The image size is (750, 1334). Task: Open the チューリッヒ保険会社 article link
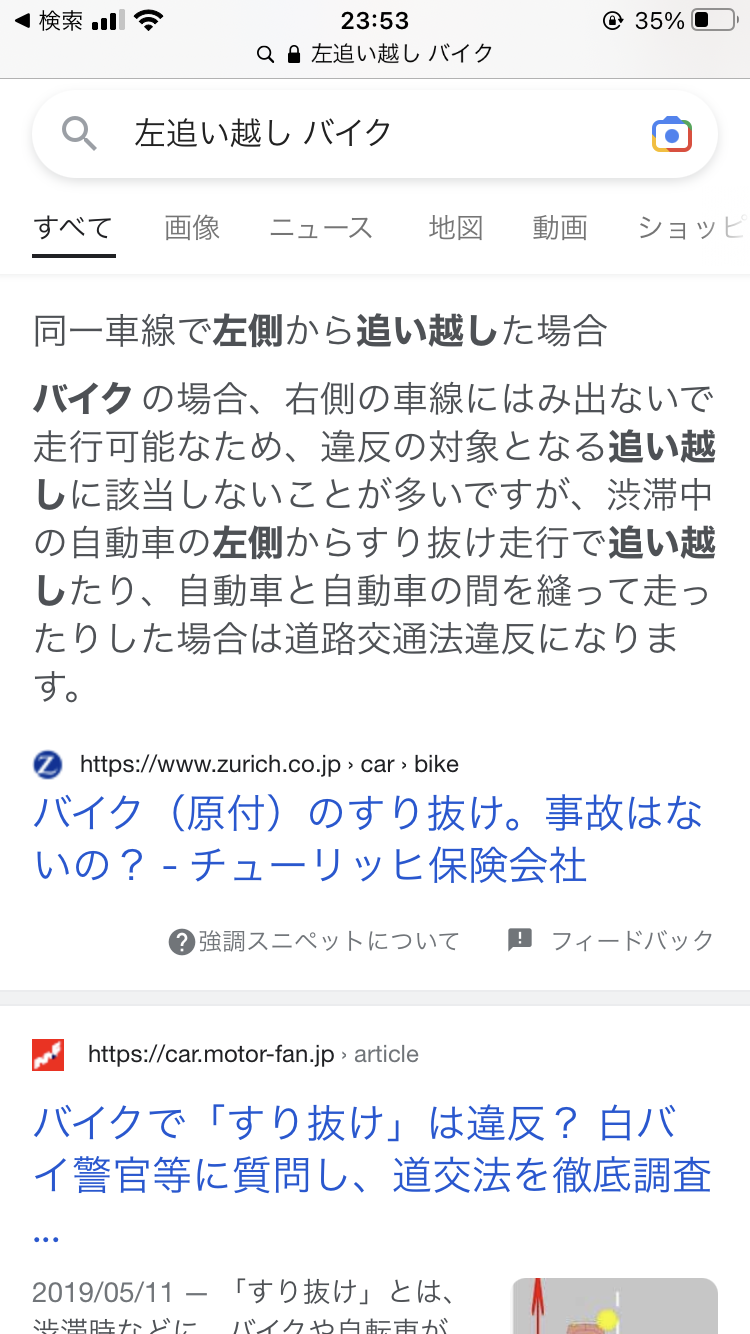click(368, 839)
